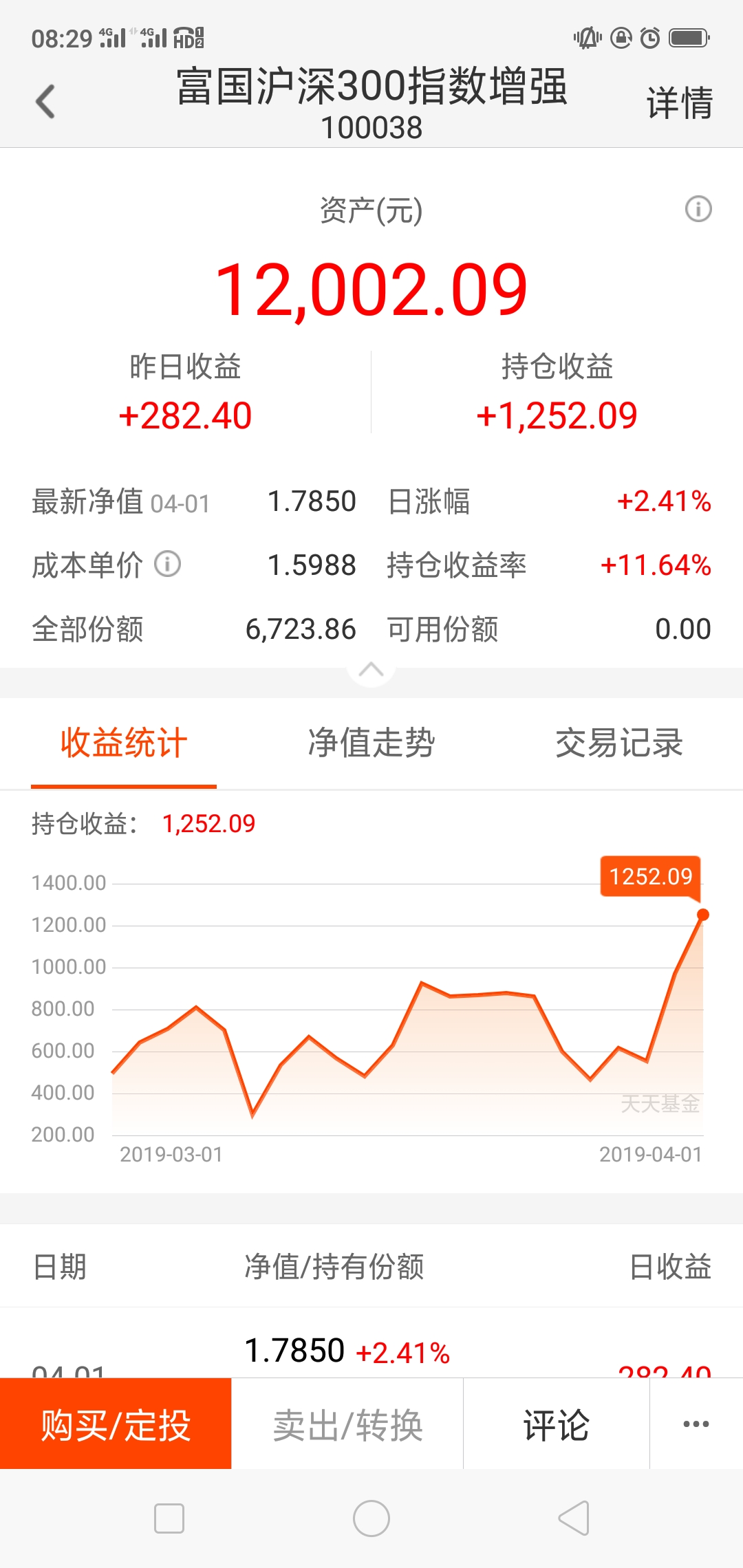This screenshot has width=743, height=1568.
Task: Tap the 卖出/转换 button
Action: (347, 1424)
